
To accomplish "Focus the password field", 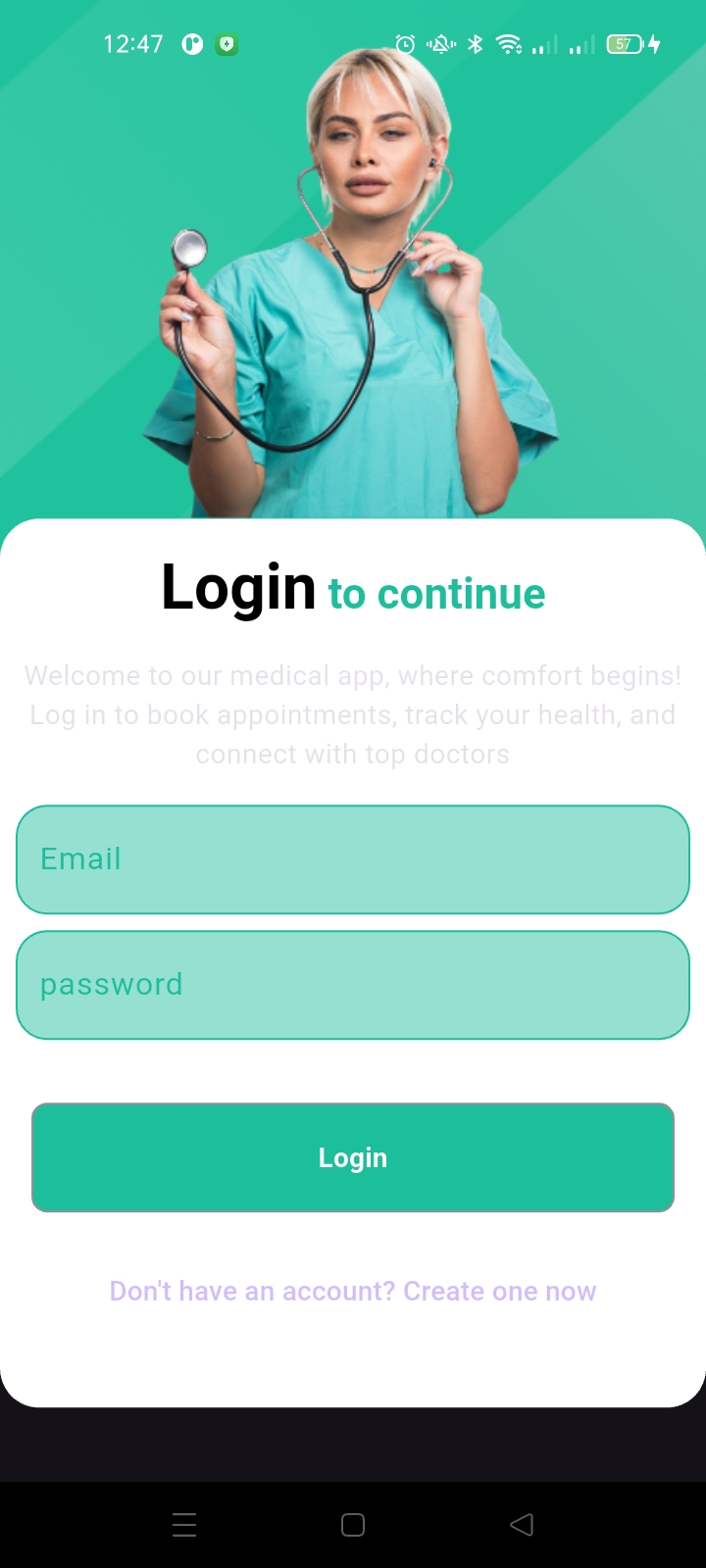I will tap(353, 985).
